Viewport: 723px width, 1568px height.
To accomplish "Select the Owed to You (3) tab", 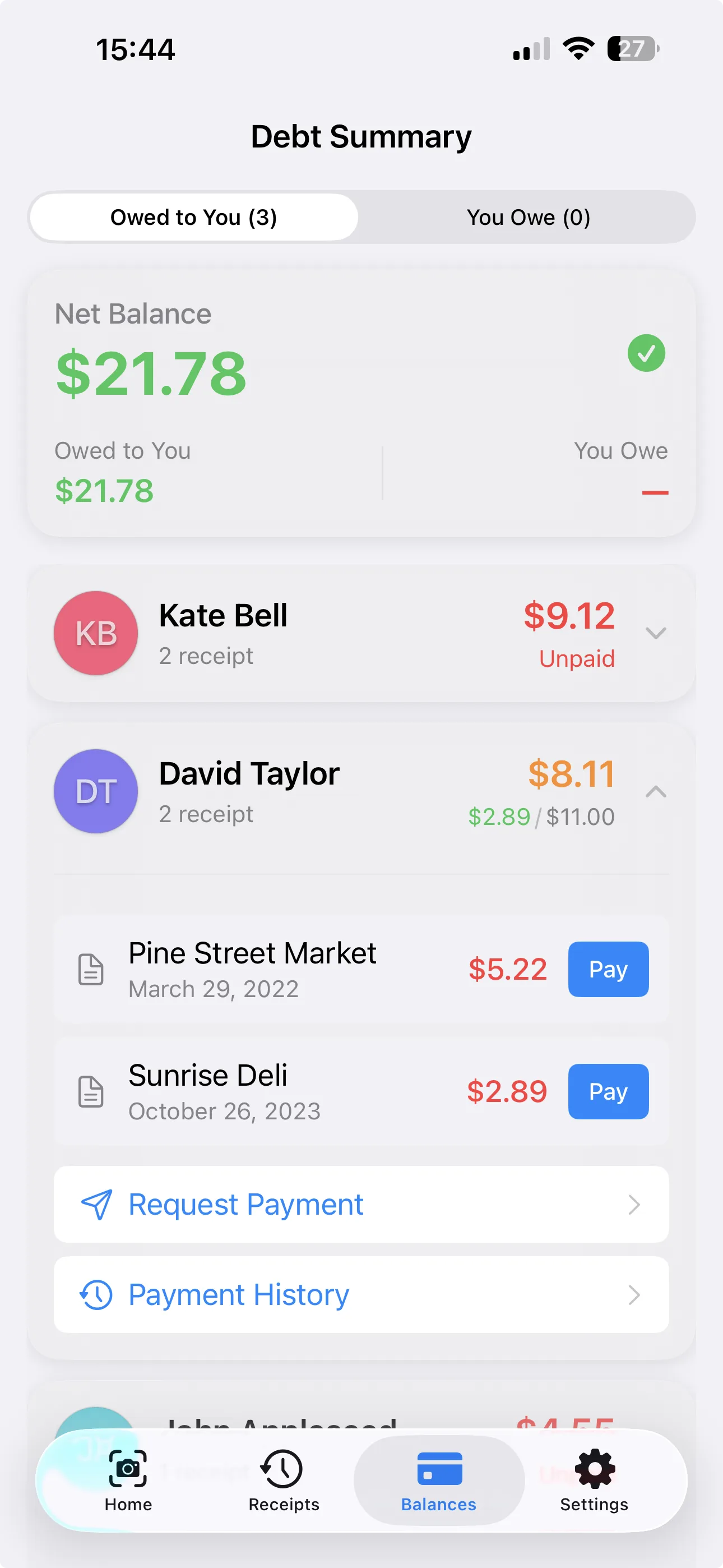I will [193, 217].
